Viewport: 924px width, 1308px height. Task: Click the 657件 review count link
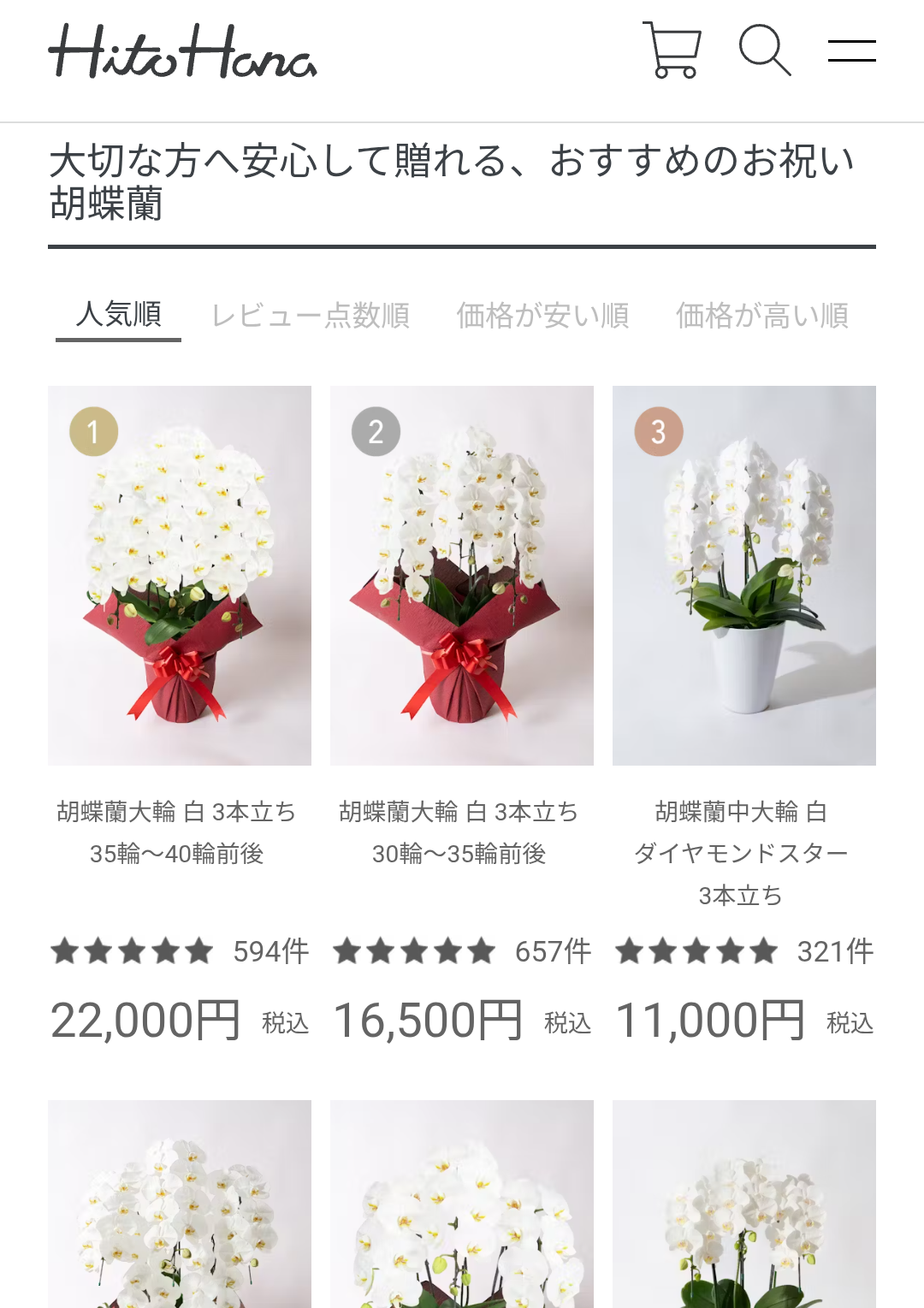(553, 950)
